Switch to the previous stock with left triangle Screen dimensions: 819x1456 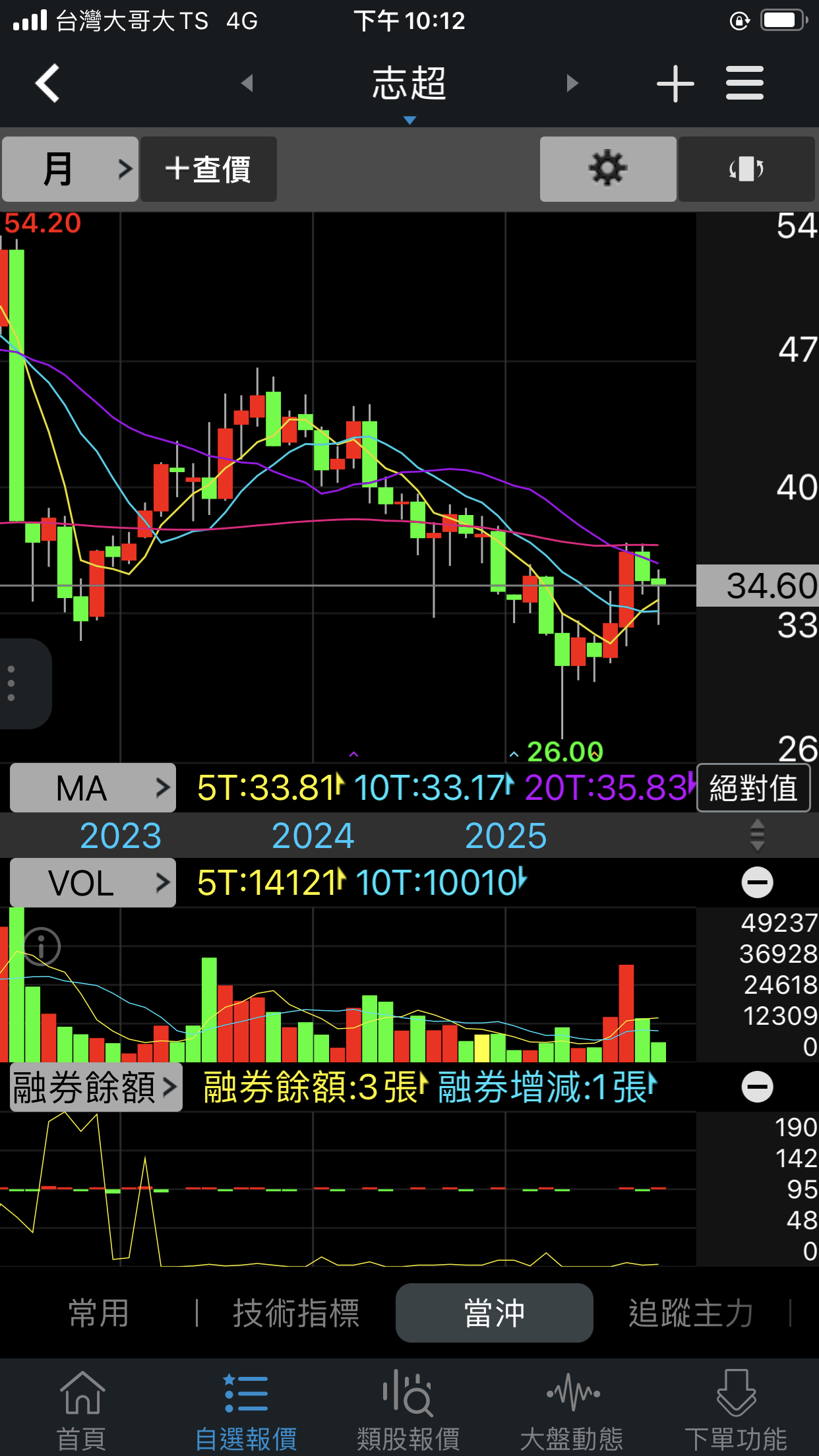247,84
